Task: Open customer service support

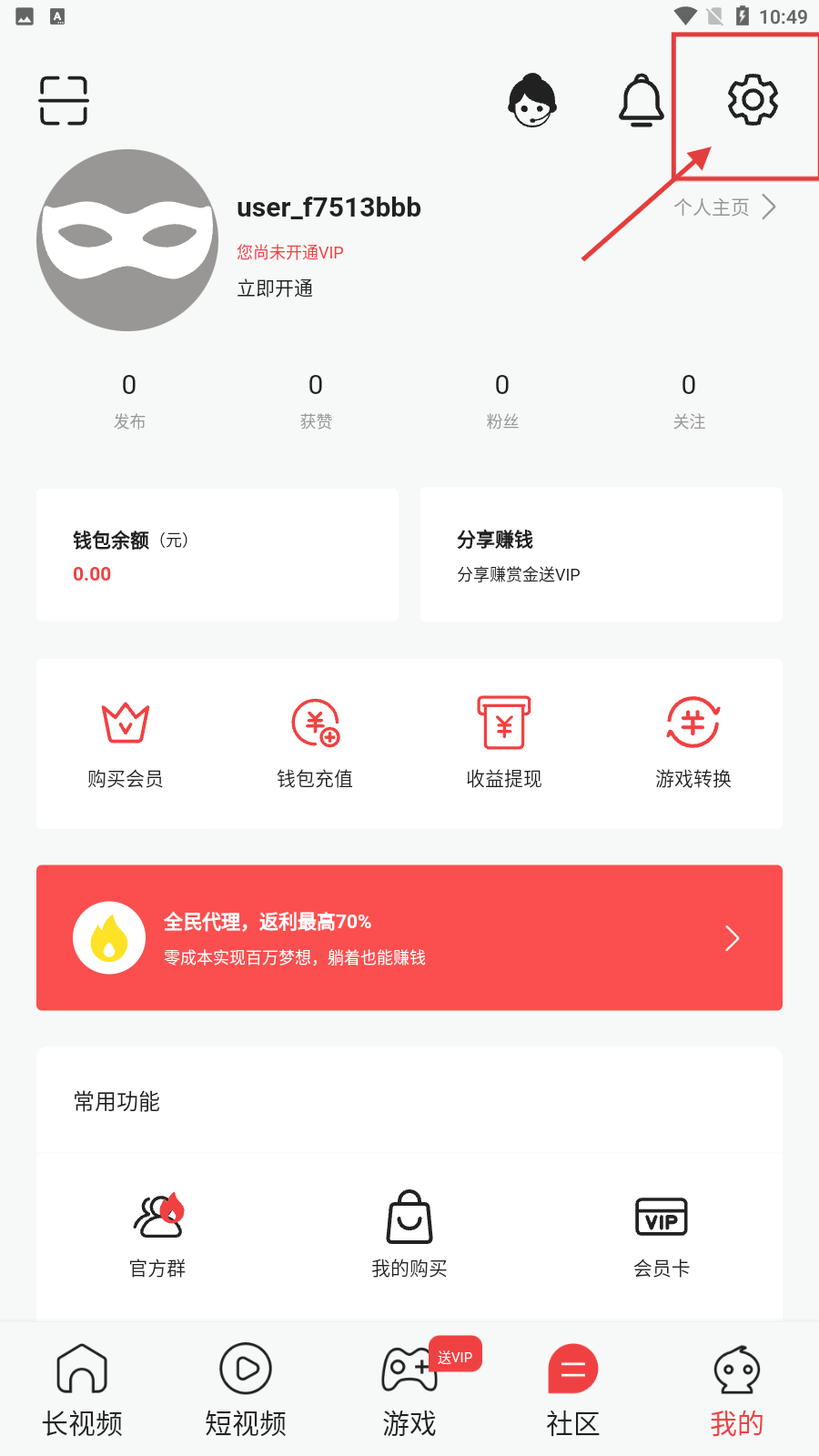Action: point(532,100)
